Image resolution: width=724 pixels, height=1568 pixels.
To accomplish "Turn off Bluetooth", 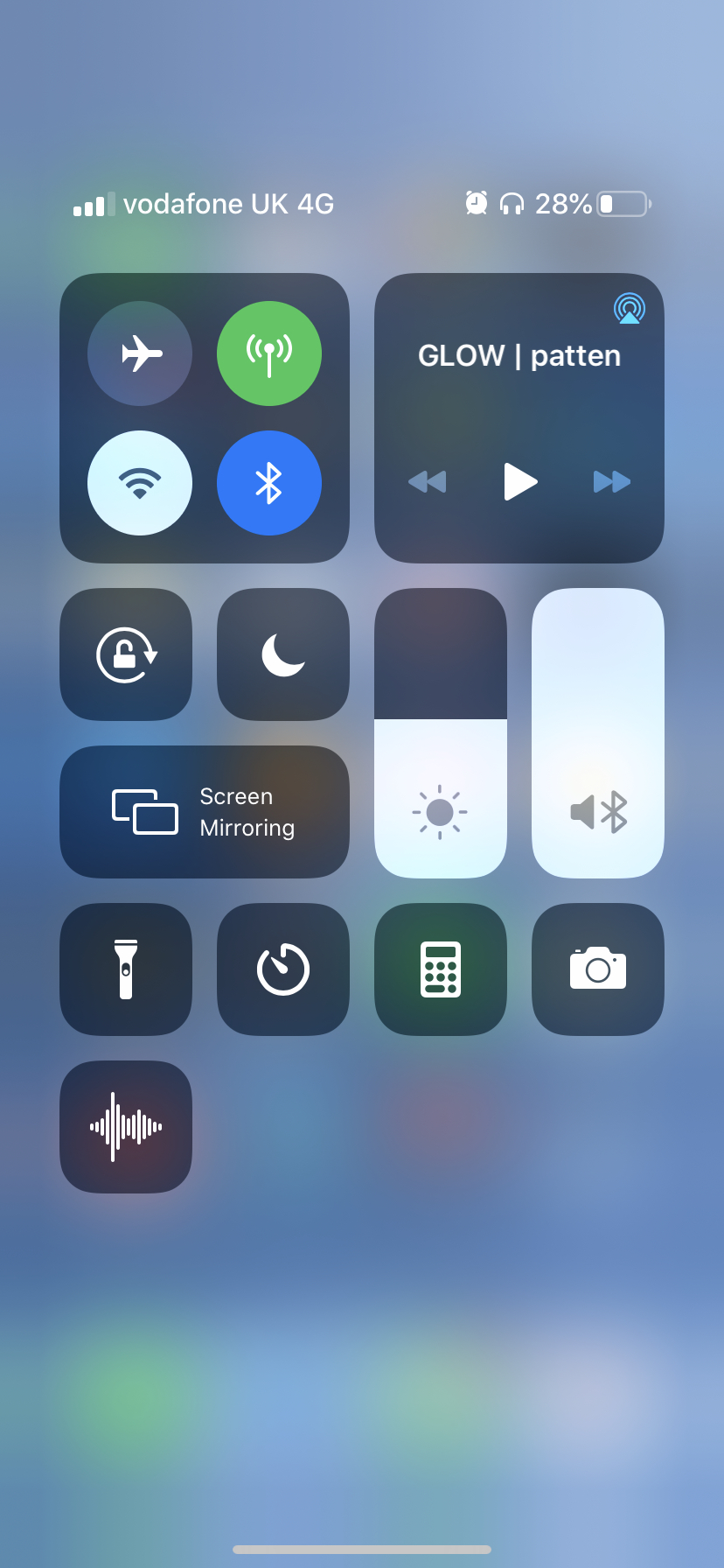I will [269, 483].
